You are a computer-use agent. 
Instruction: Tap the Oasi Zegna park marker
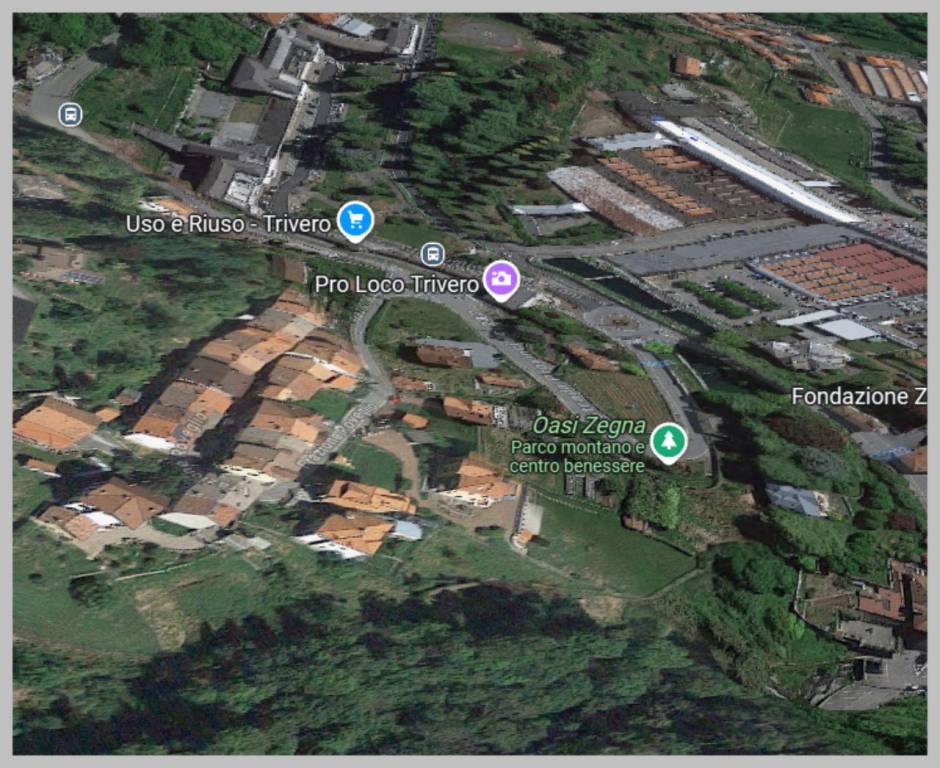667,440
